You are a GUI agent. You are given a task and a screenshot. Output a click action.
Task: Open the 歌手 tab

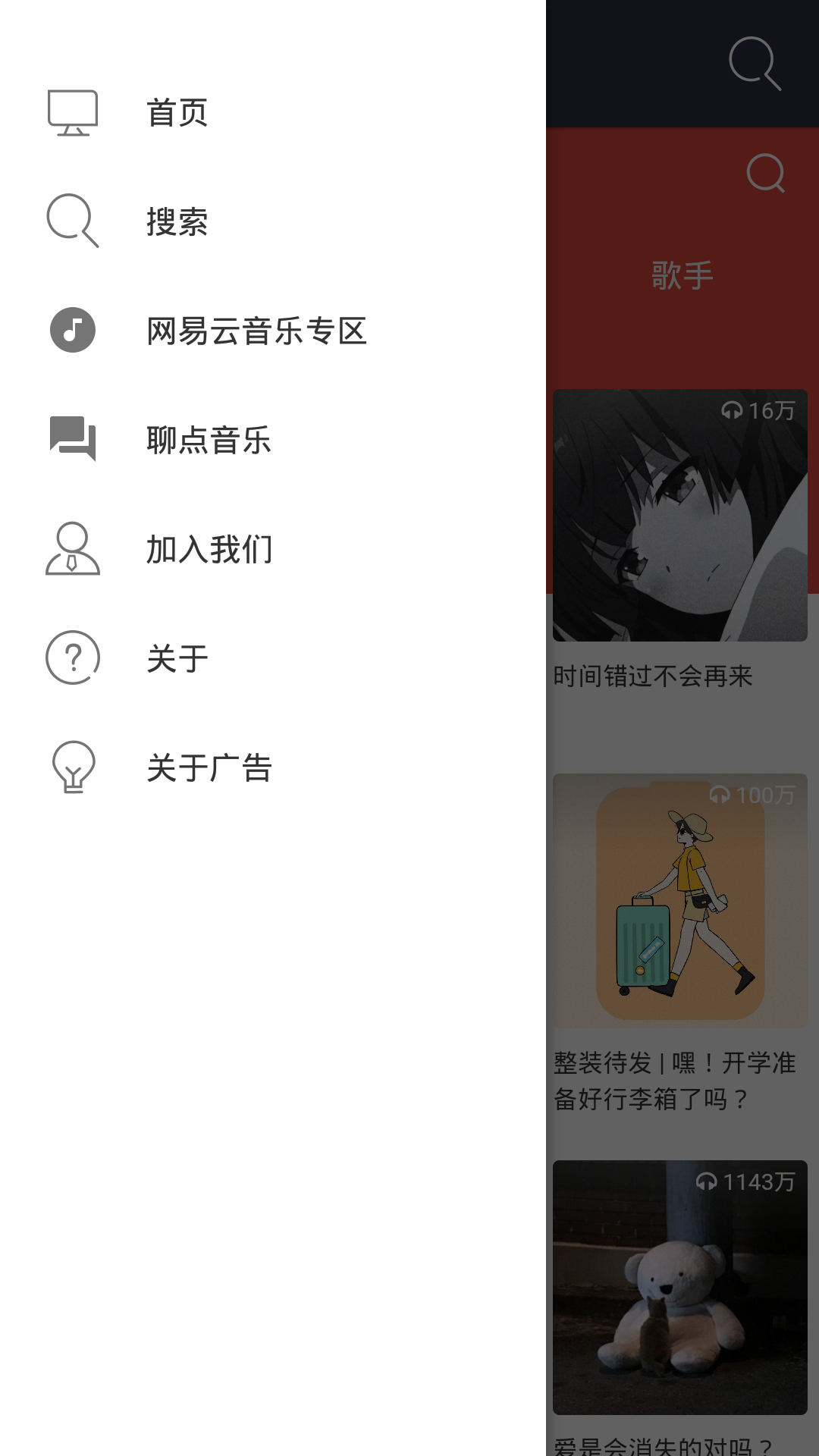click(680, 276)
